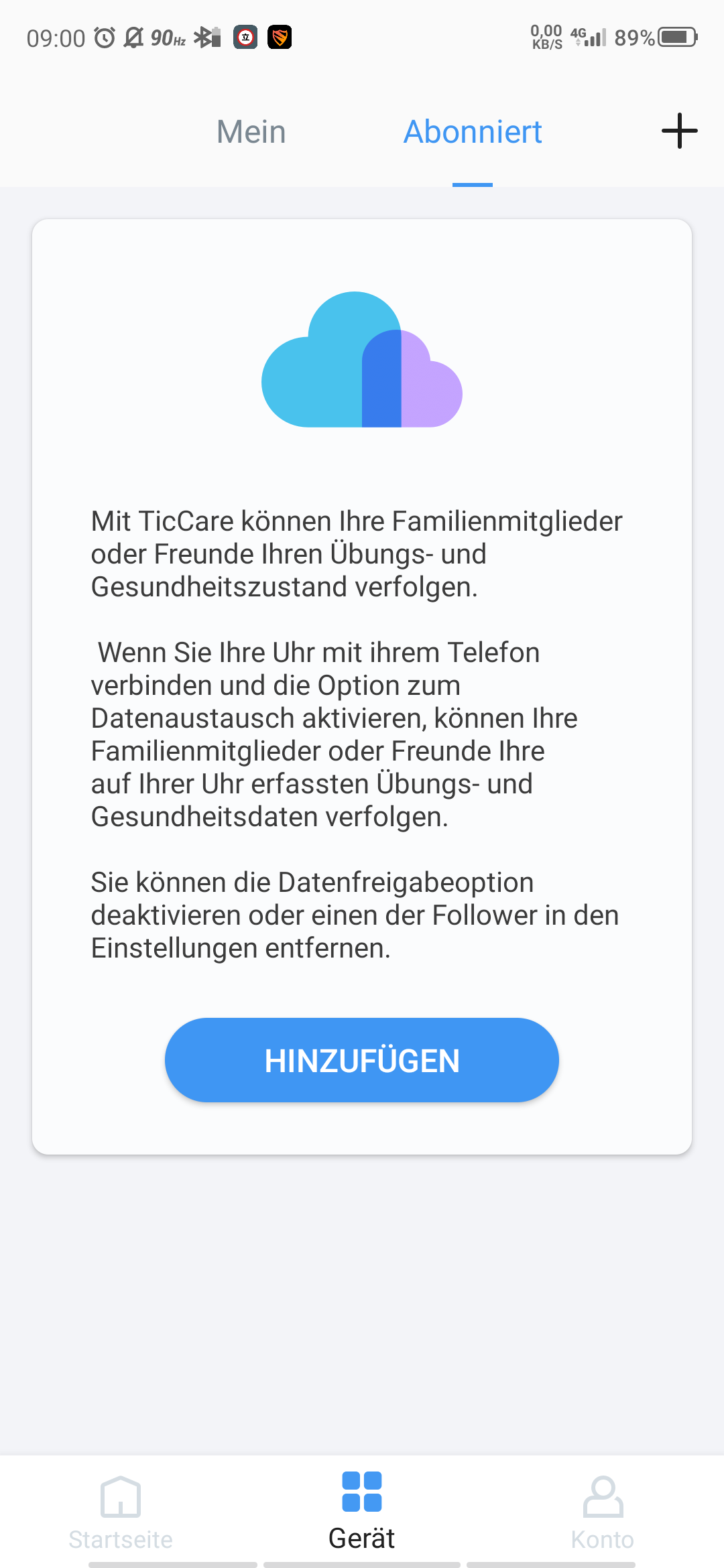This screenshot has height=1568, width=724.
Task: Tap the HINZUFÜGEN button
Action: pyautogui.click(x=362, y=1060)
